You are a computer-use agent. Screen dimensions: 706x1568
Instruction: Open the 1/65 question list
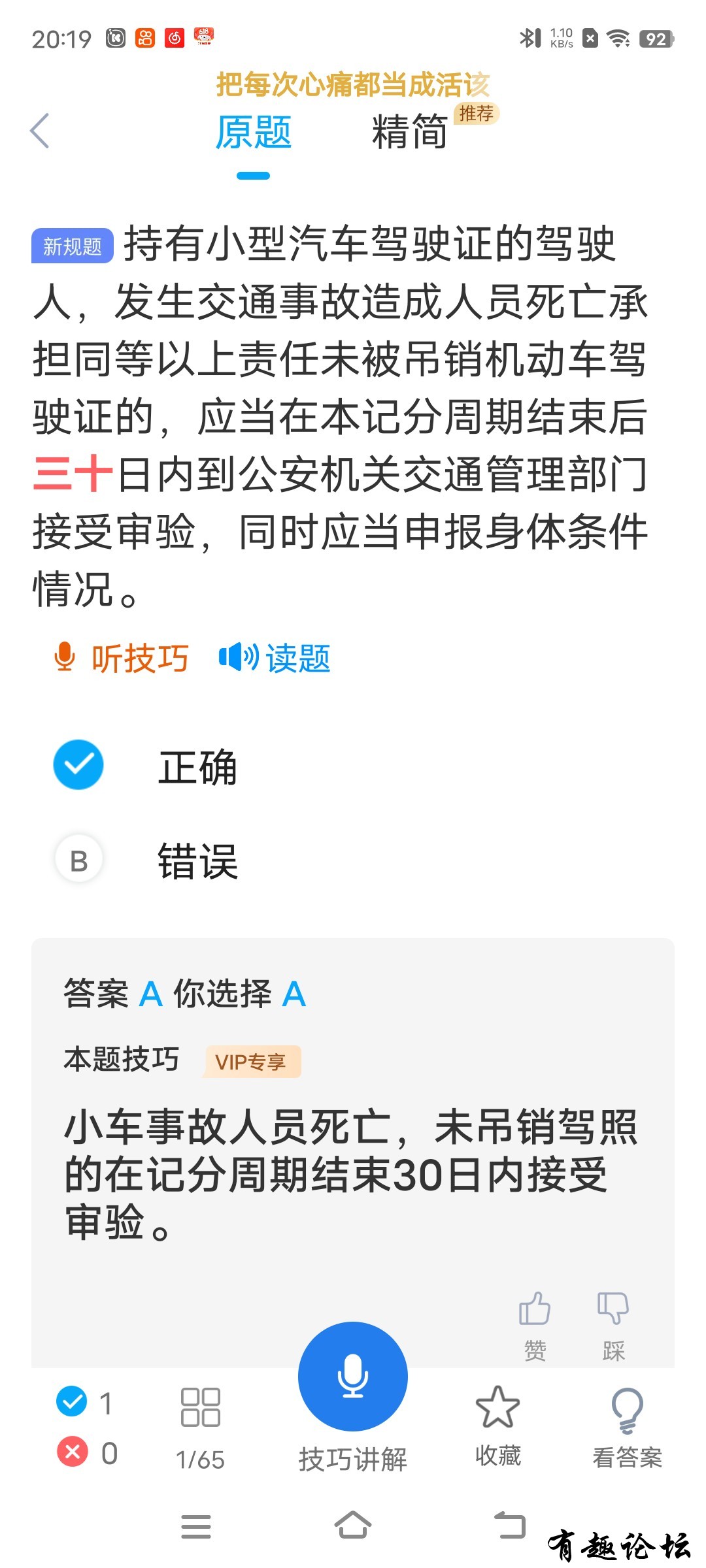(200, 1428)
